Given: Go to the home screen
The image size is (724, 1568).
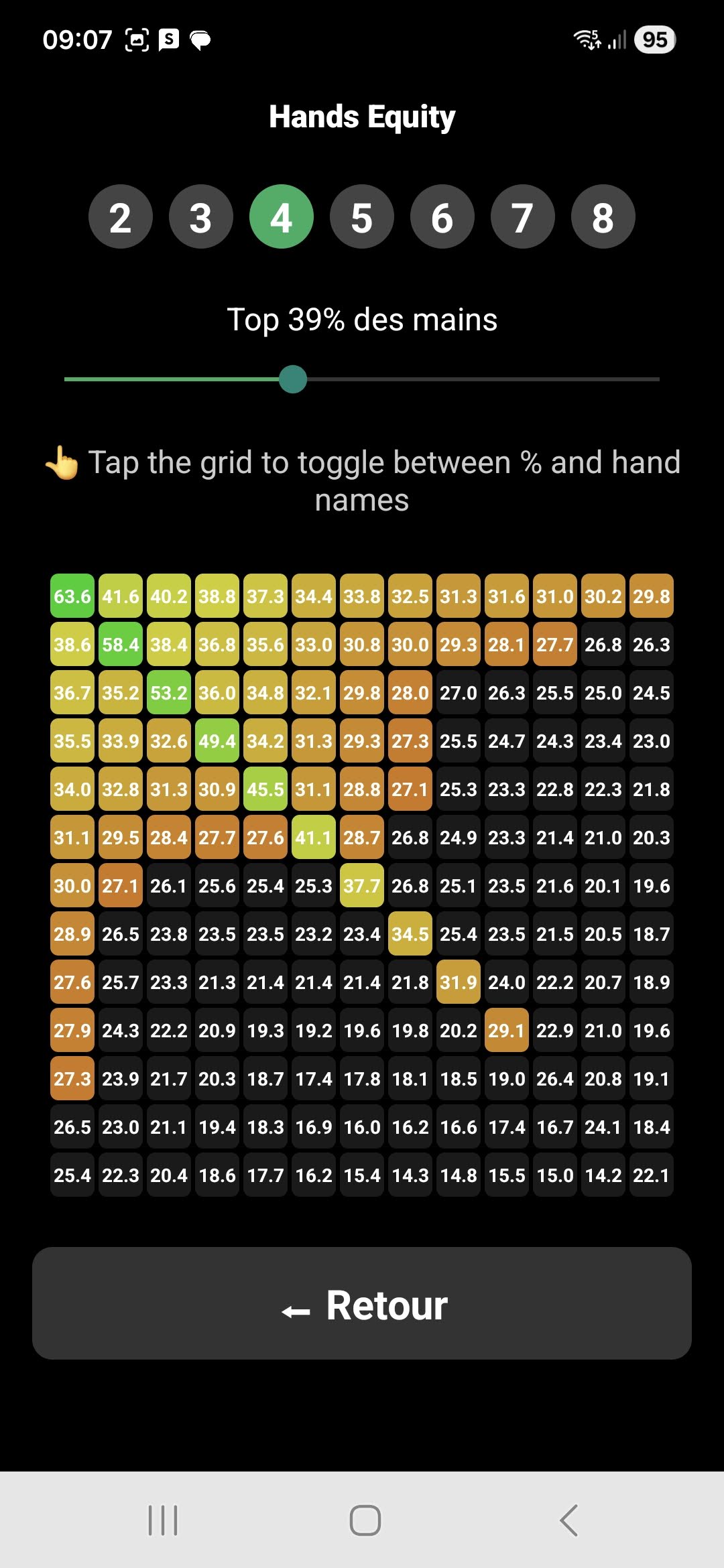Looking at the screenshot, I should pyautogui.click(x=365, y=1520).
